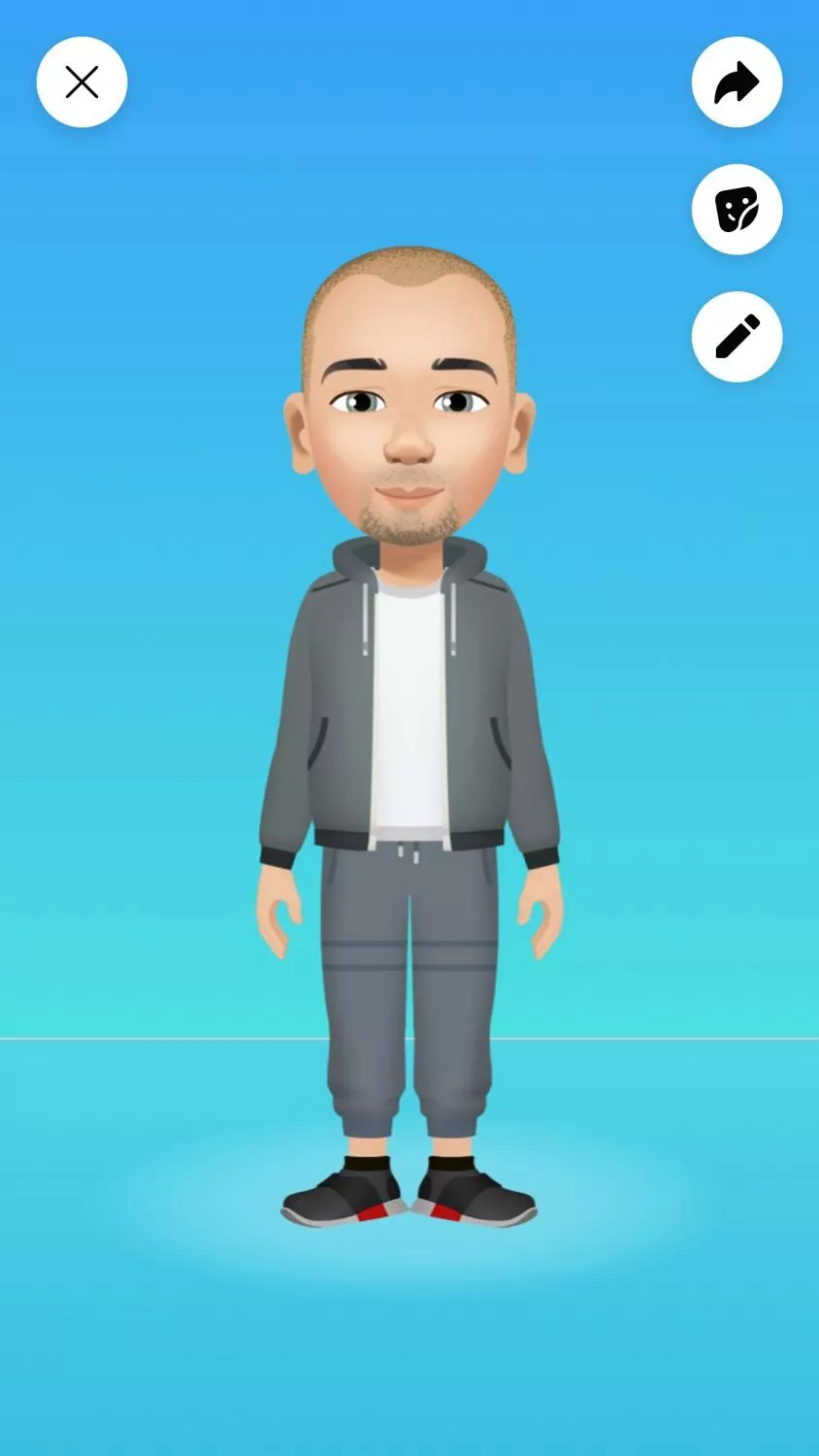Open the avatar stickers
819x1456 pixels.
tap(737, 210)
